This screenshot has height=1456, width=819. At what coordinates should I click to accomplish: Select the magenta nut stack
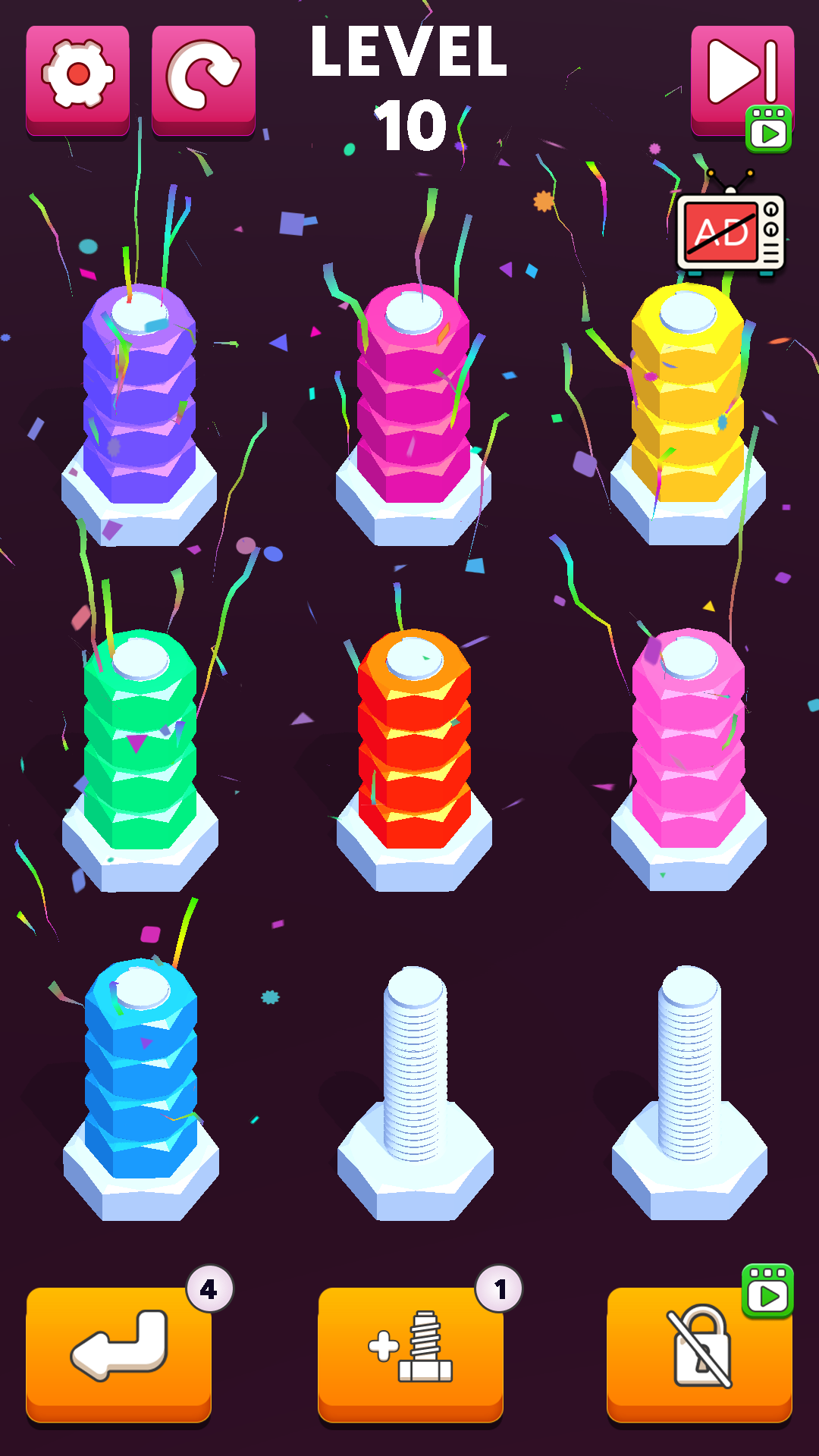point(413,402)
